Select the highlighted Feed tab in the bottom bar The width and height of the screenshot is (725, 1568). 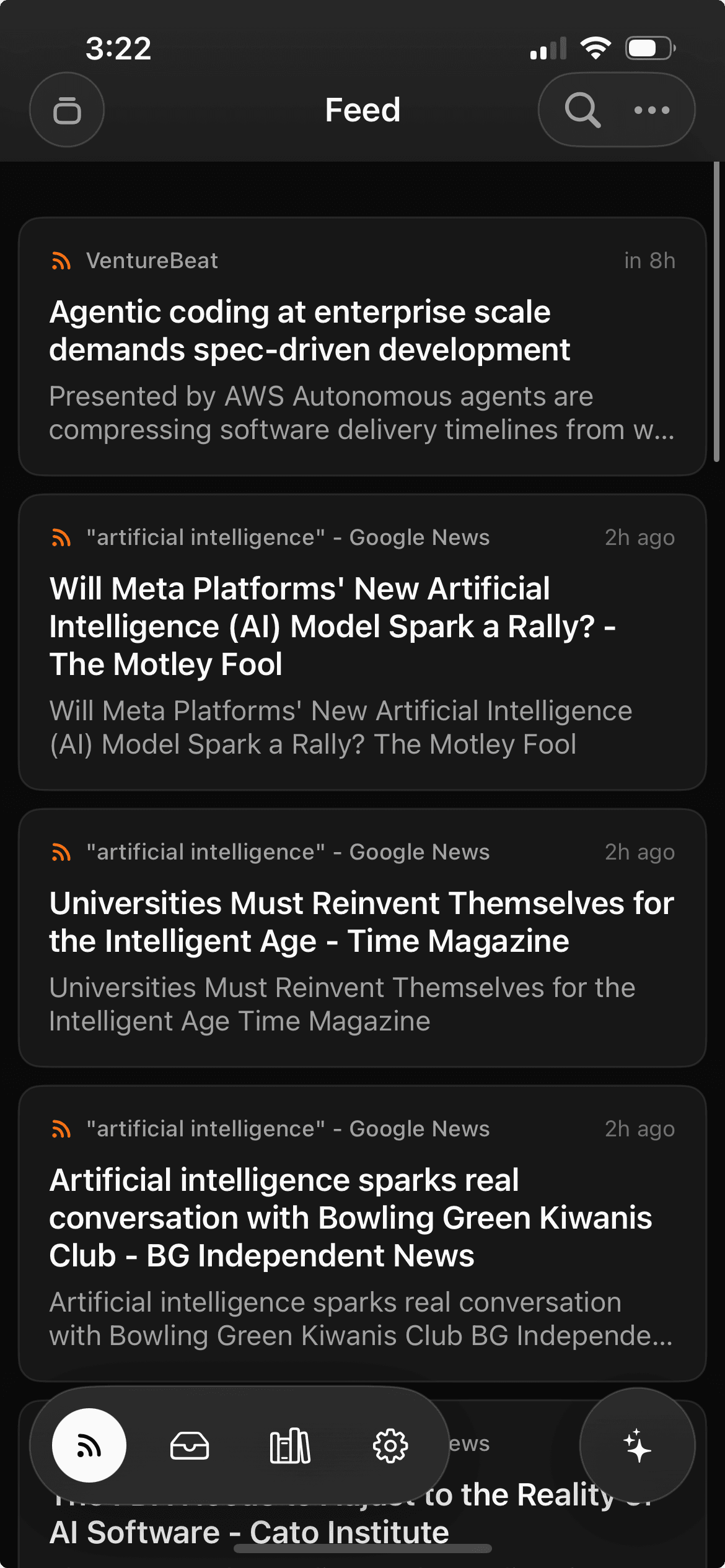[x=89, y=1446]
